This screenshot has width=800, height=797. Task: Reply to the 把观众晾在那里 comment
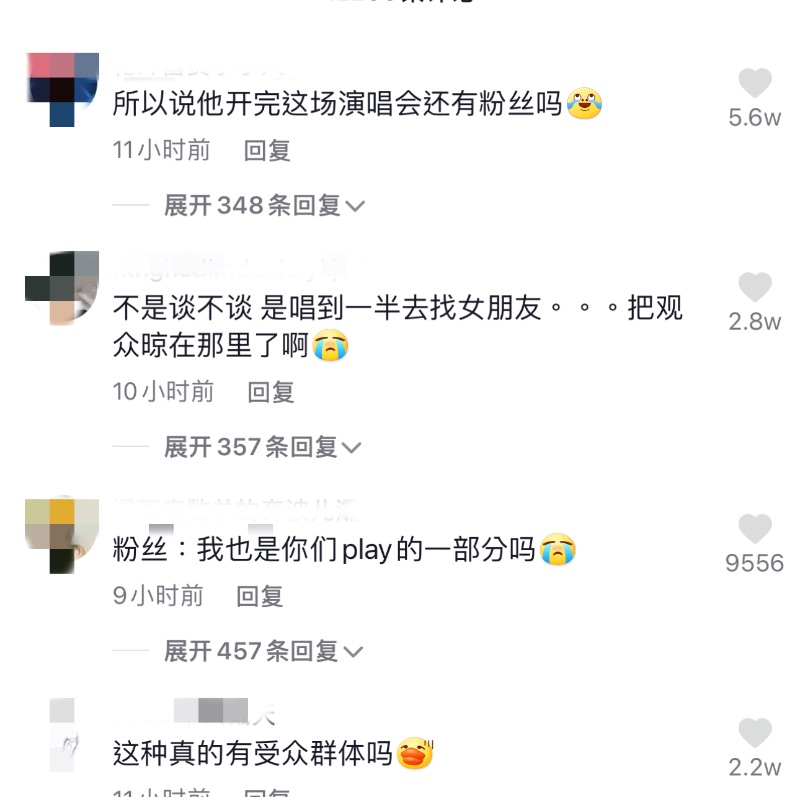pos(271,392)
